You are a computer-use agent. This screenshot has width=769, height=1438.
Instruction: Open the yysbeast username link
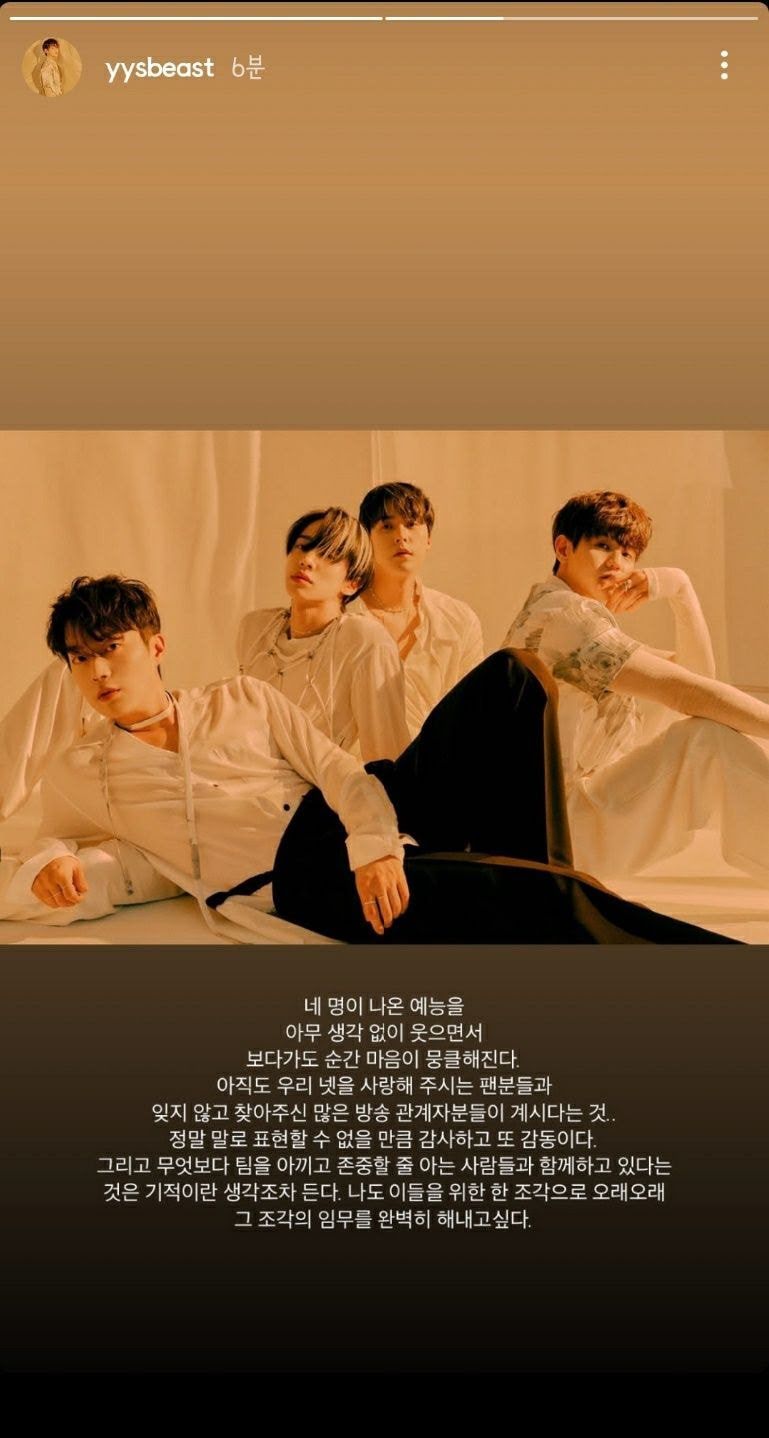[159, 68]
